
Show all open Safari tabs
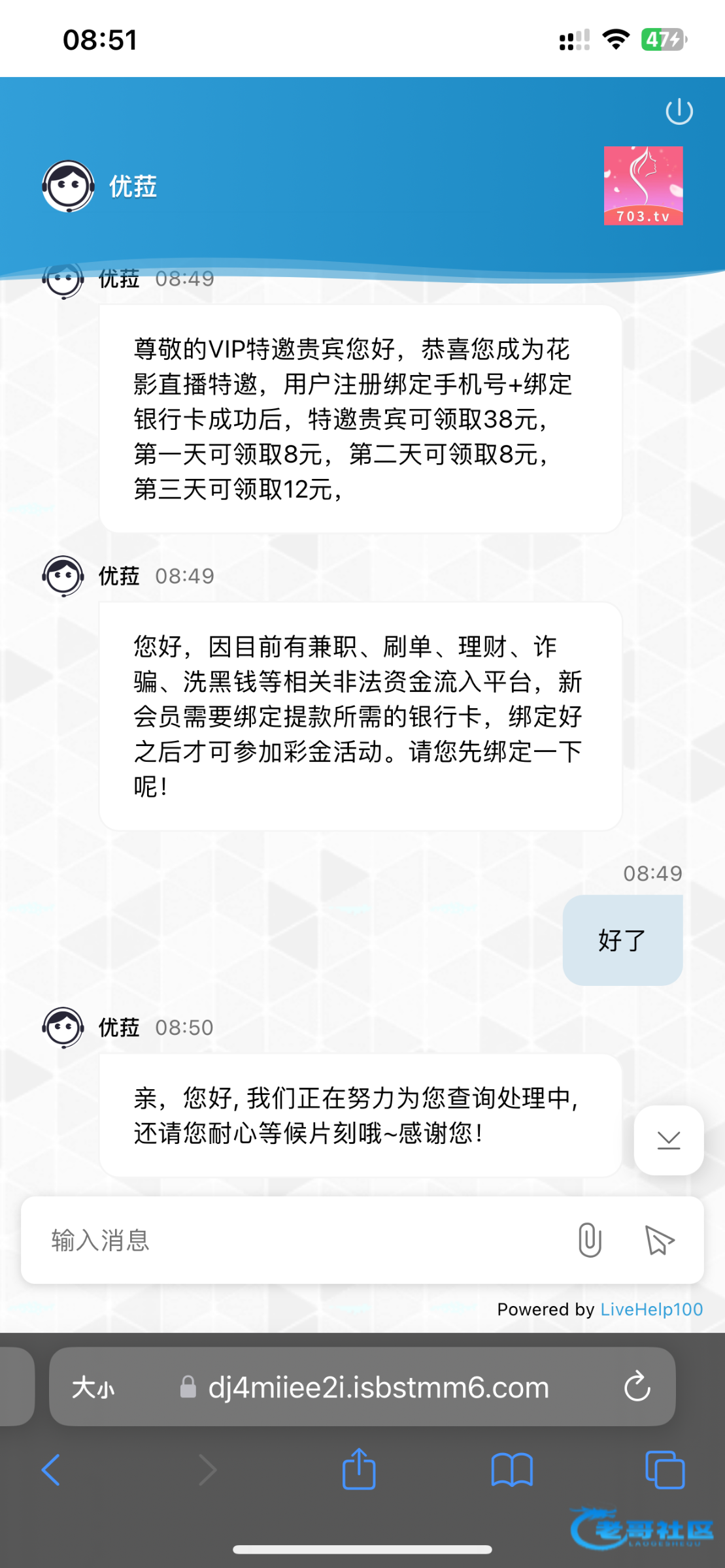click(x=664, y=1470)
